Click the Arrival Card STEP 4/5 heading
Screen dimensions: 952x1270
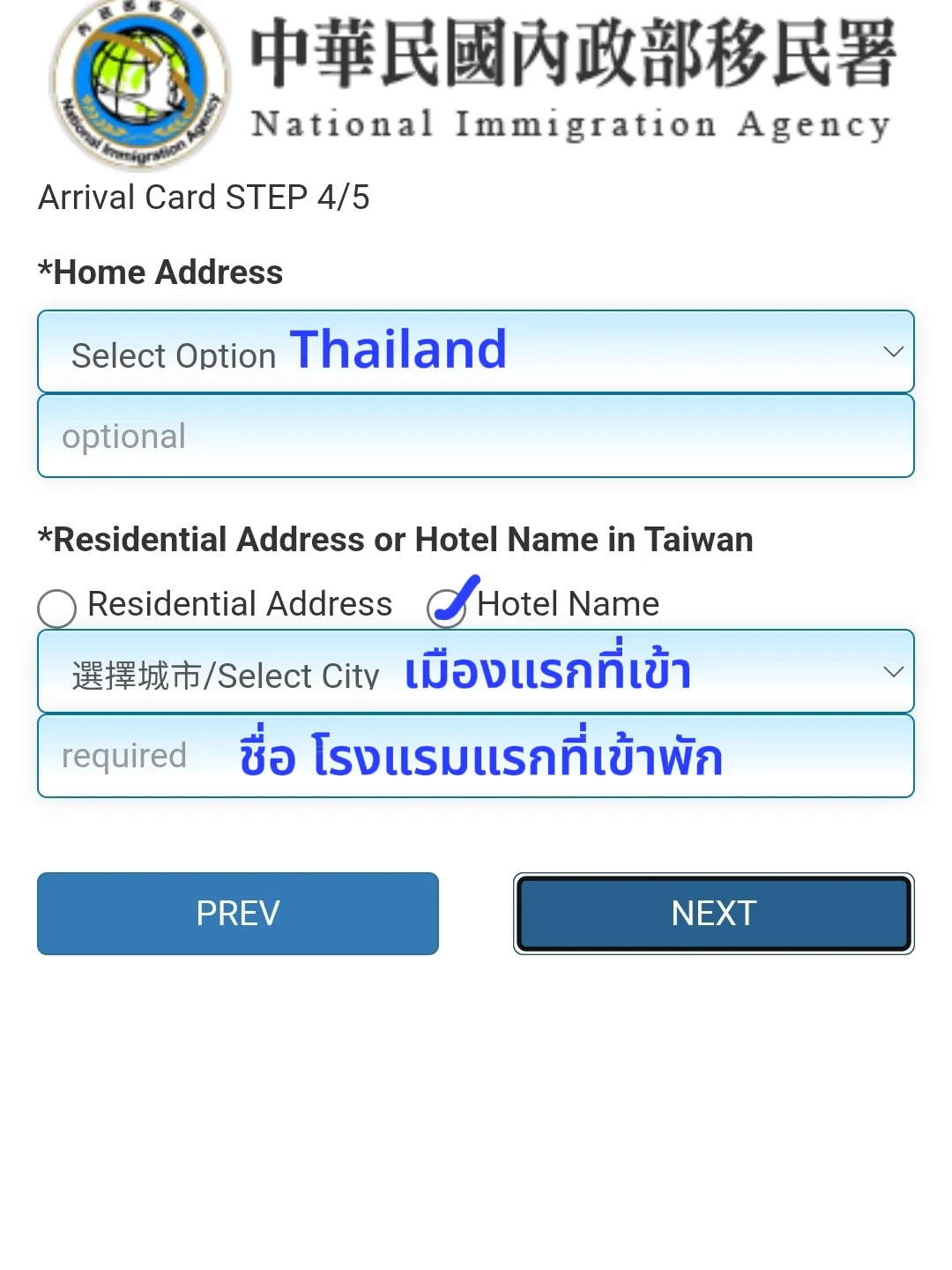point(204,197)
